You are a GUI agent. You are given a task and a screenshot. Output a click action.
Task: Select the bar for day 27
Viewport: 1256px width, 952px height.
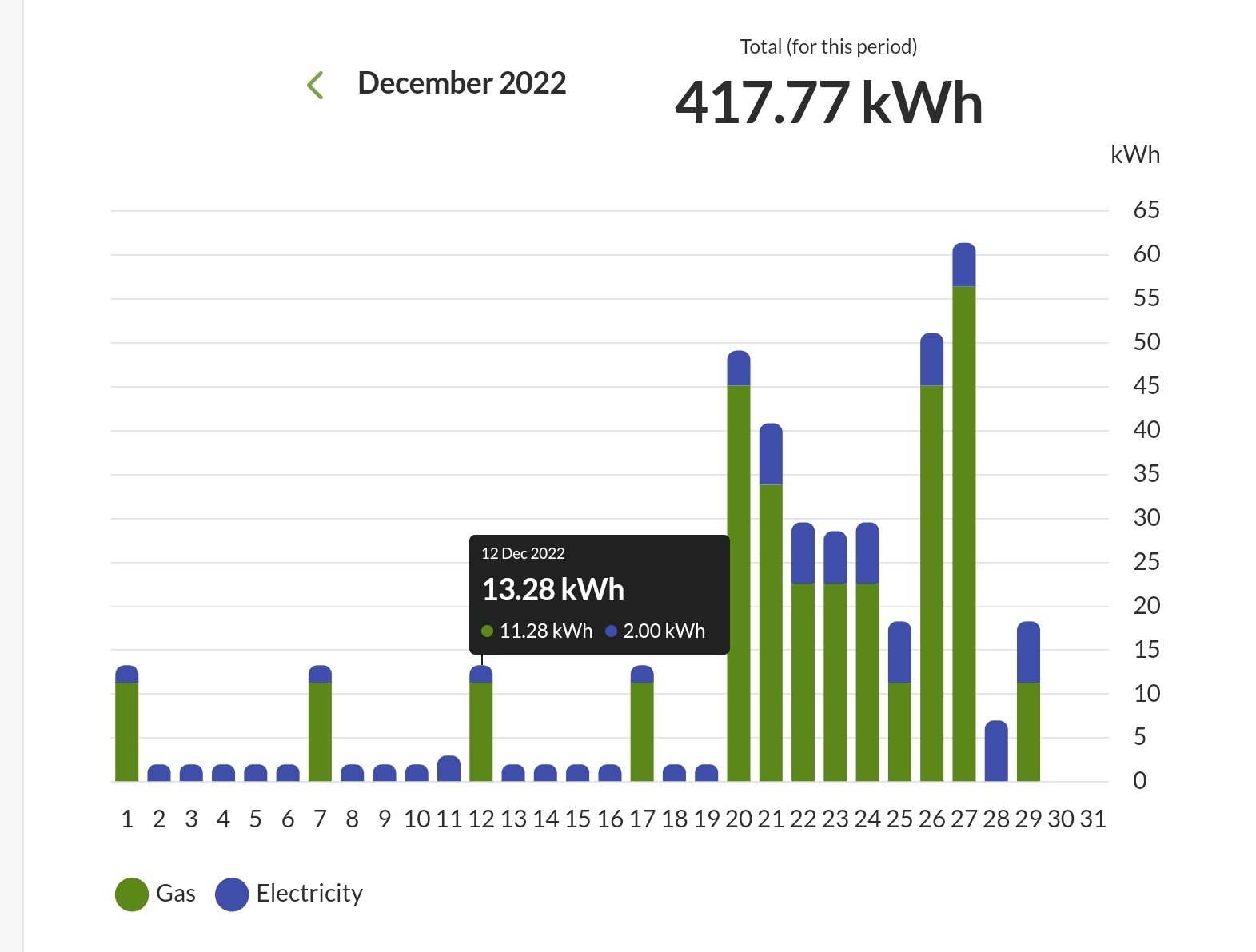pyautogui.click(x=964, y=512)
